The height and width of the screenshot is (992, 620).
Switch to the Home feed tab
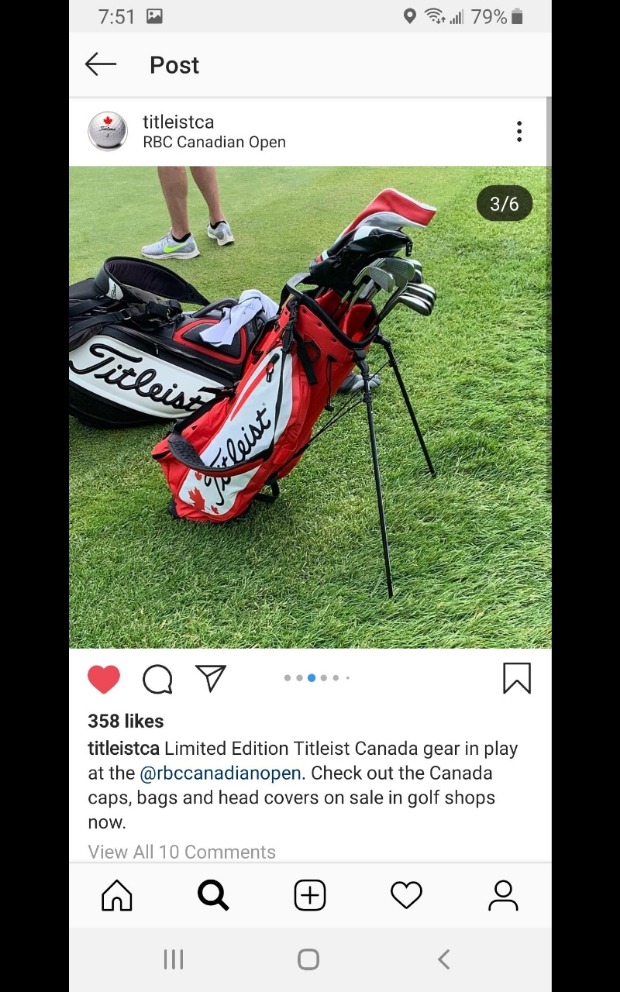[117, 895]
